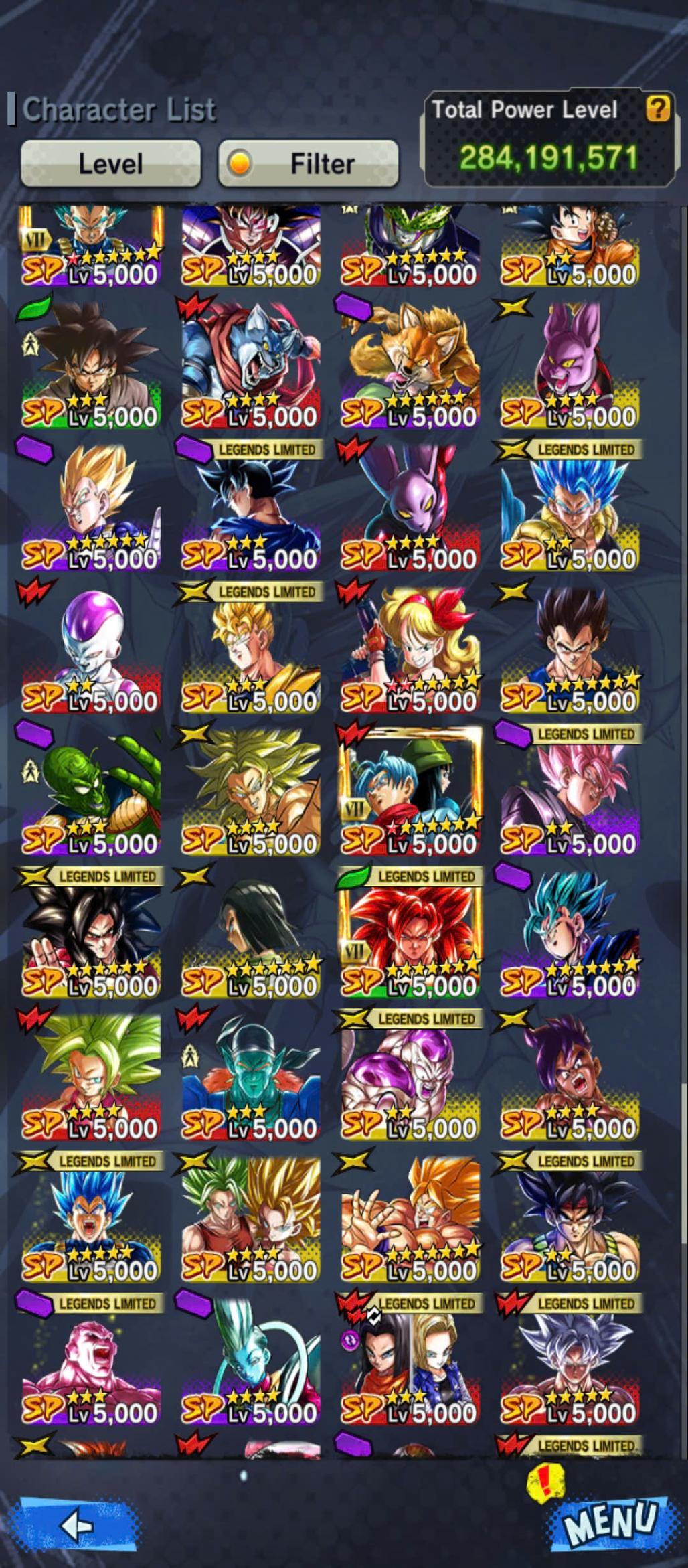
Task: Open the Filter options
Action: [309, 163]
